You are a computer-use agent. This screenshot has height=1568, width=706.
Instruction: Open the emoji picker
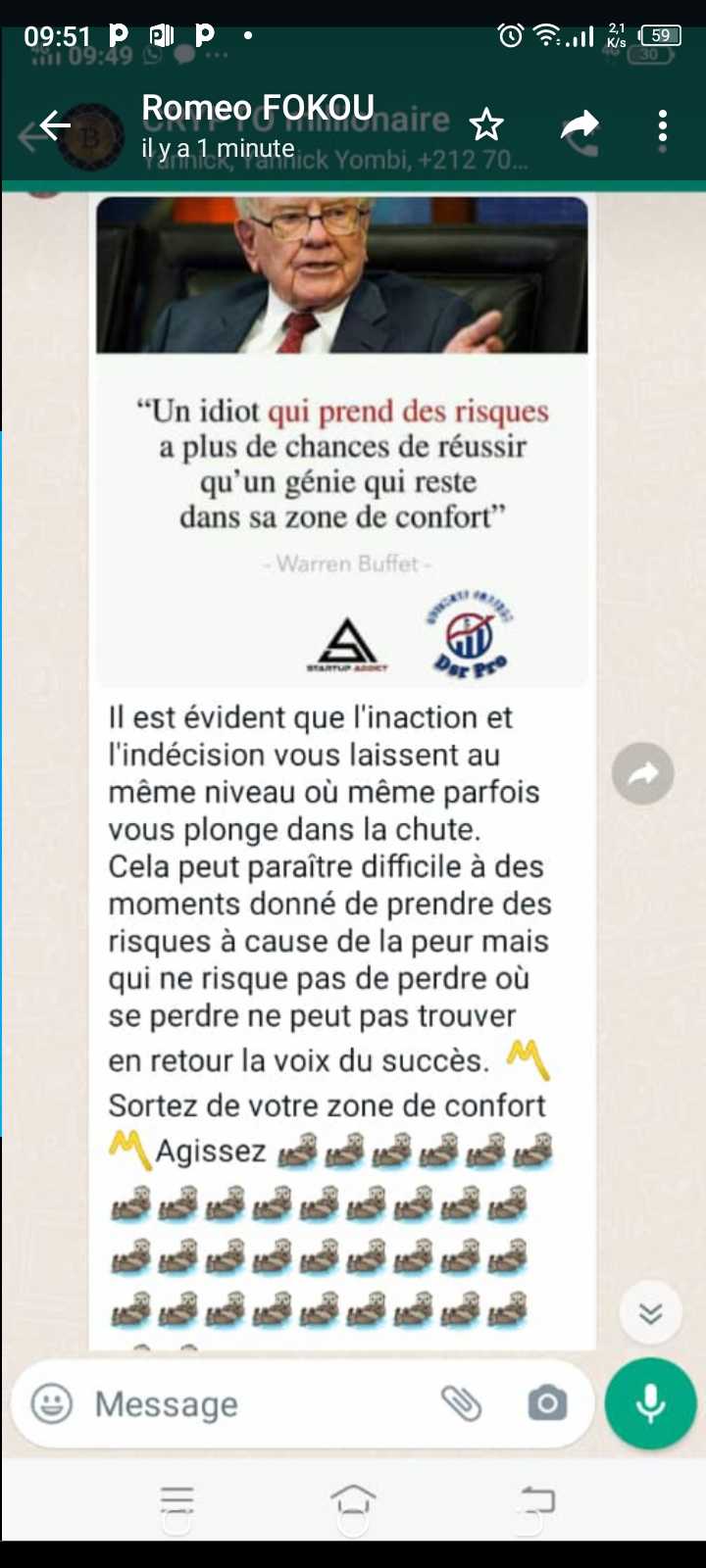[52, 1404]
